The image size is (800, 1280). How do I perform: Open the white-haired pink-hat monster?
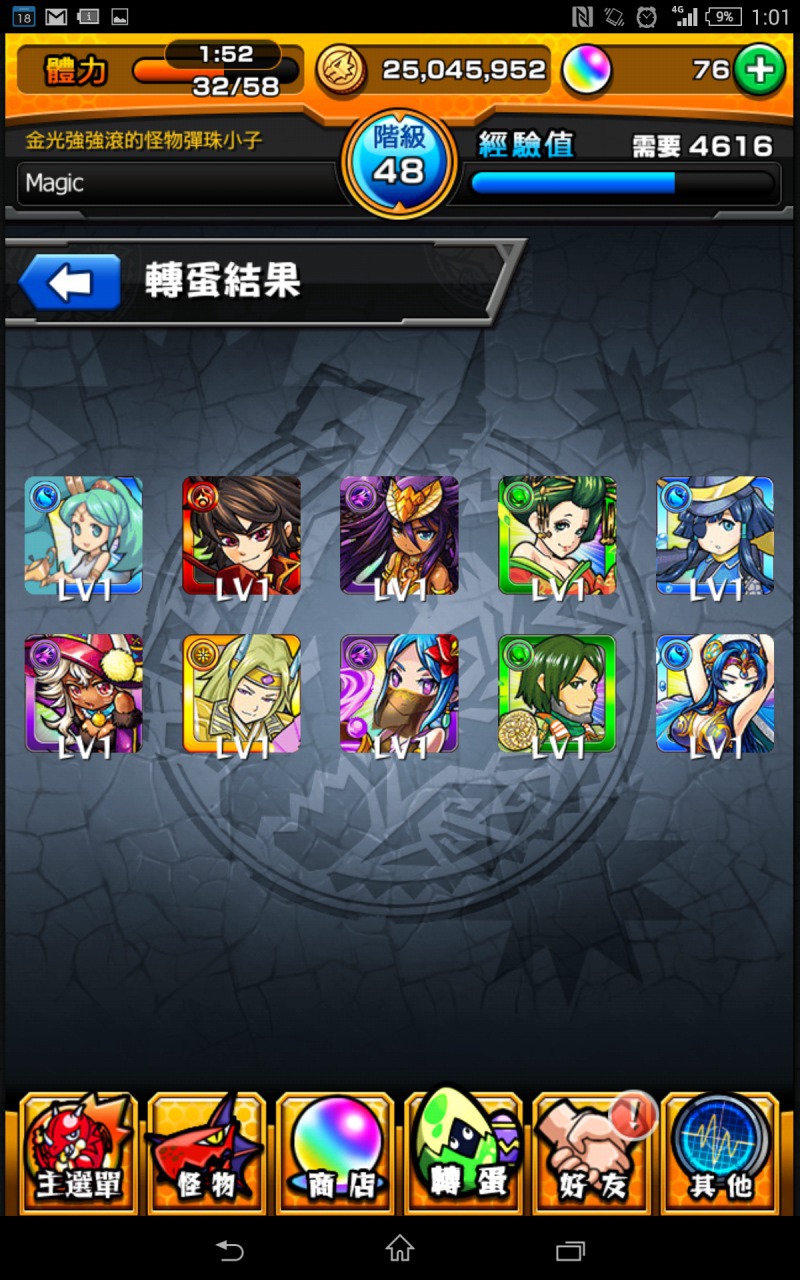coord(84,693)
